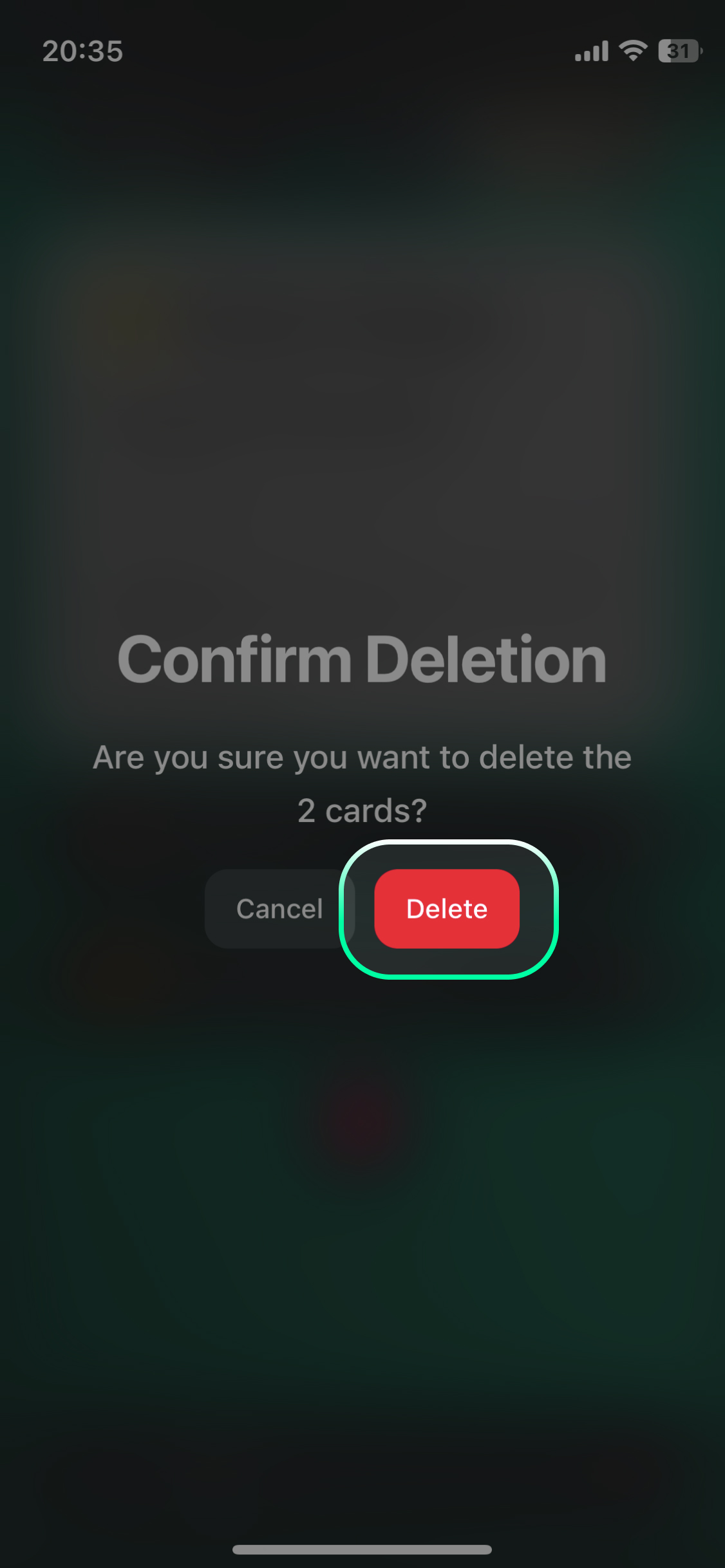Image resolution: width=725 pixels, height=1568 pixels.
Task: Click the '2 cards?' line of the message
Action: point(362,811)
